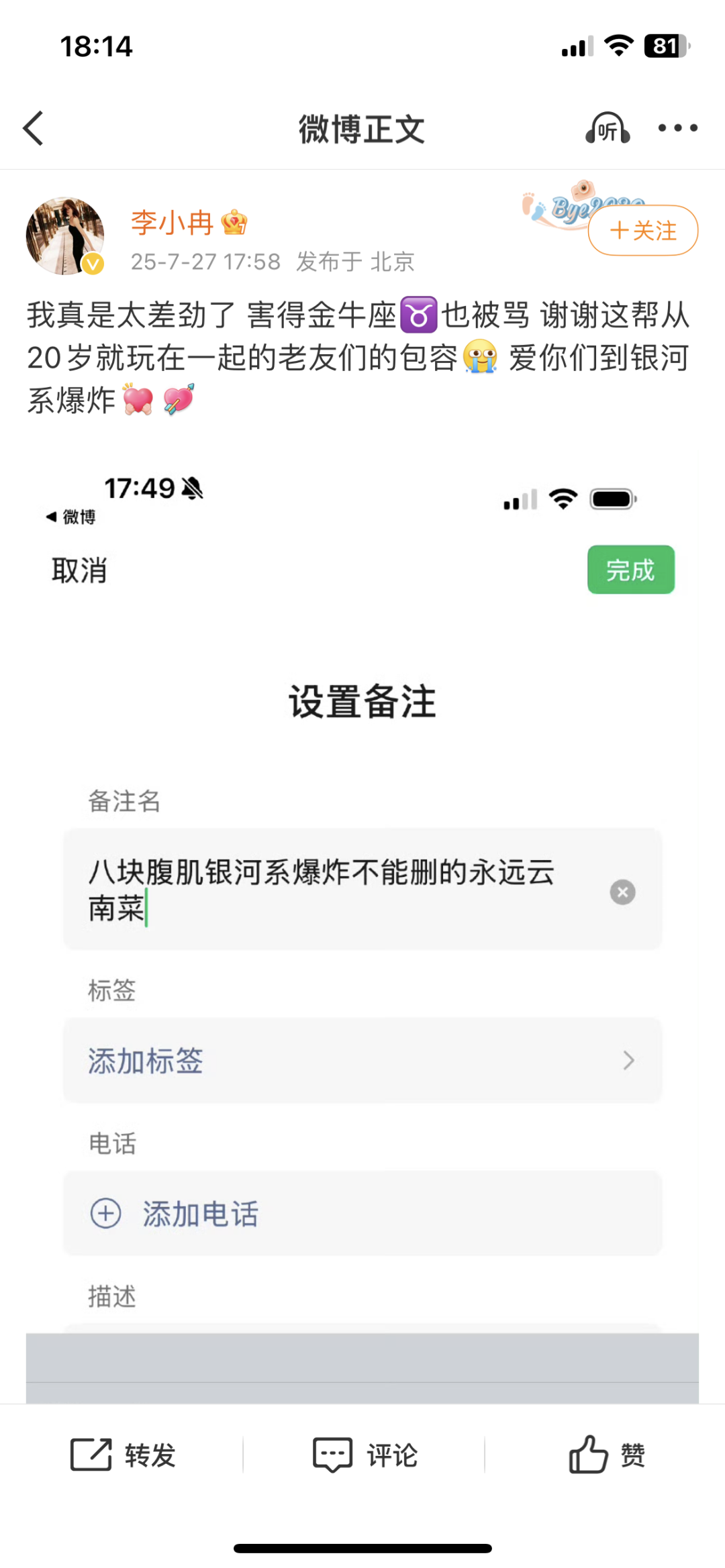Open 李小冉's username link
Viewport: 725px width, 1568px height.
(x=173, y=223)
